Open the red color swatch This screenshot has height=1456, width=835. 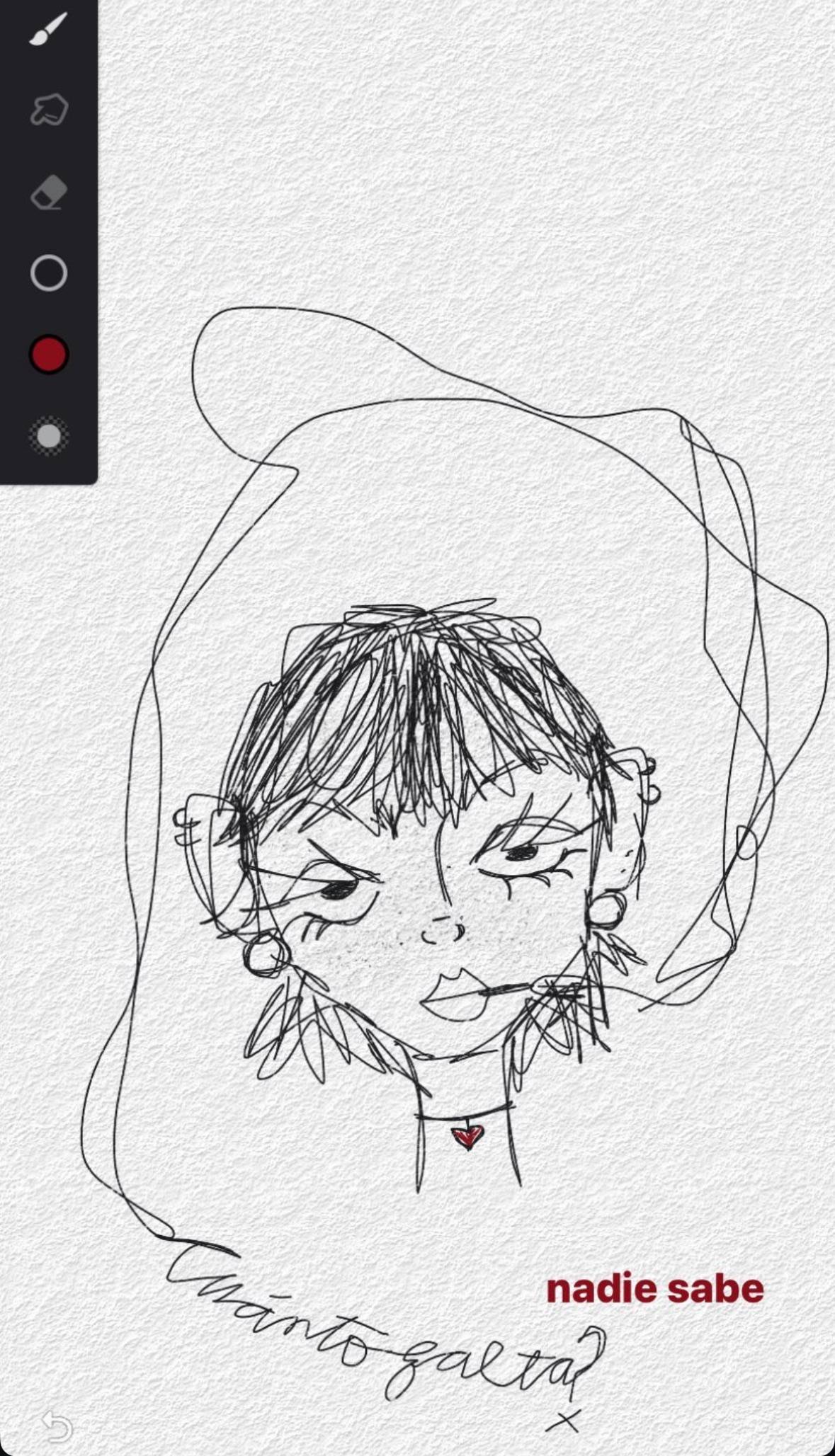pyautogui.click(x=49, y=354)
